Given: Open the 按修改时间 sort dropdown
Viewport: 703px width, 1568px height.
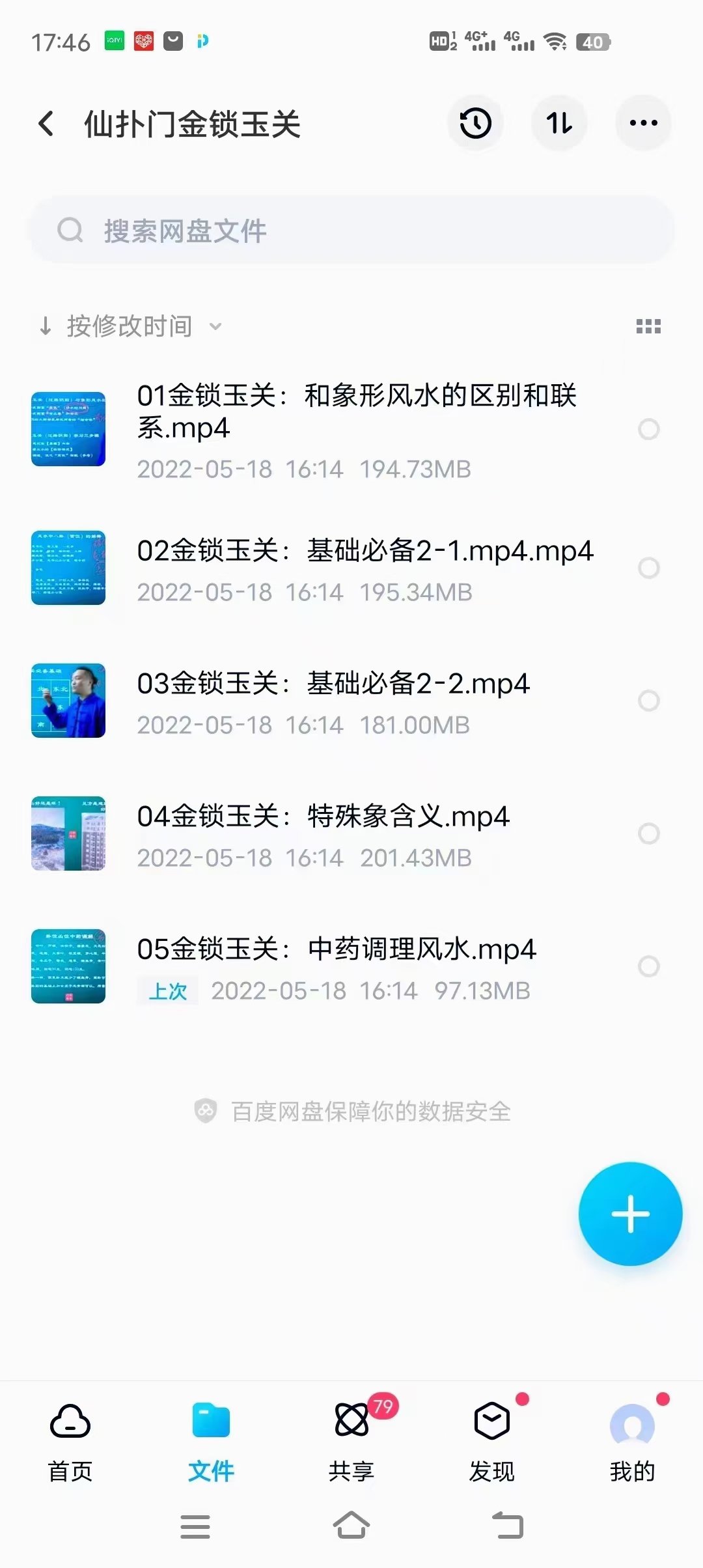Looking at the screenshot, I should (130, 326).
